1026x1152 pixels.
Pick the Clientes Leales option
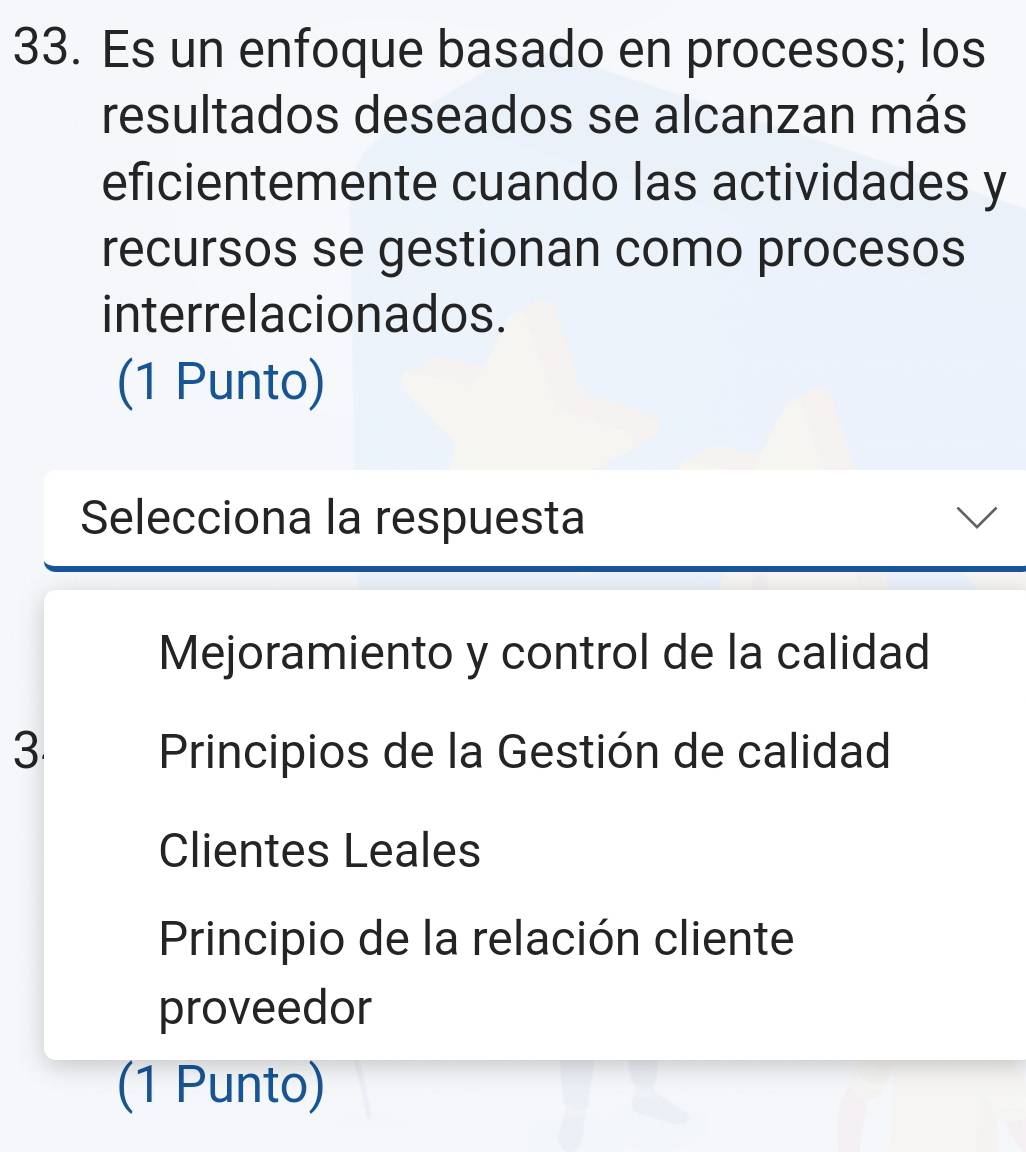pyautogui.click(x=320, y=851)
